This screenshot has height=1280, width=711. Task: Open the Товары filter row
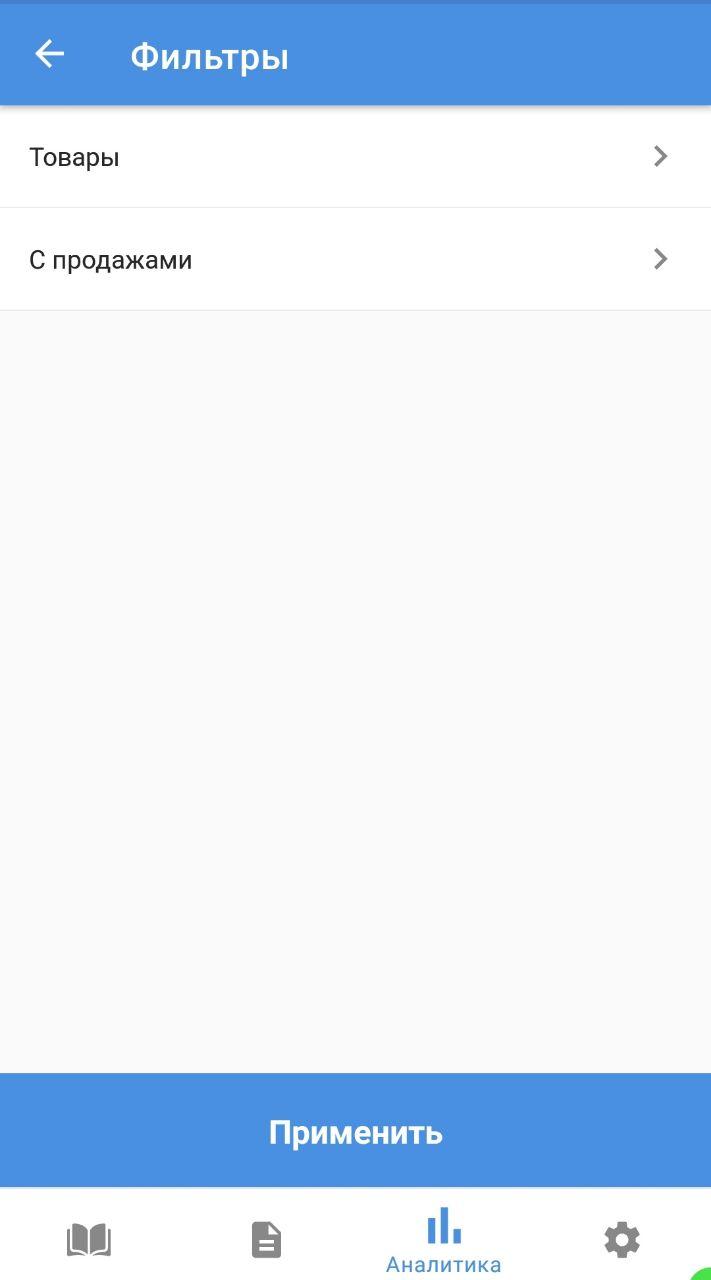(355, 157)
